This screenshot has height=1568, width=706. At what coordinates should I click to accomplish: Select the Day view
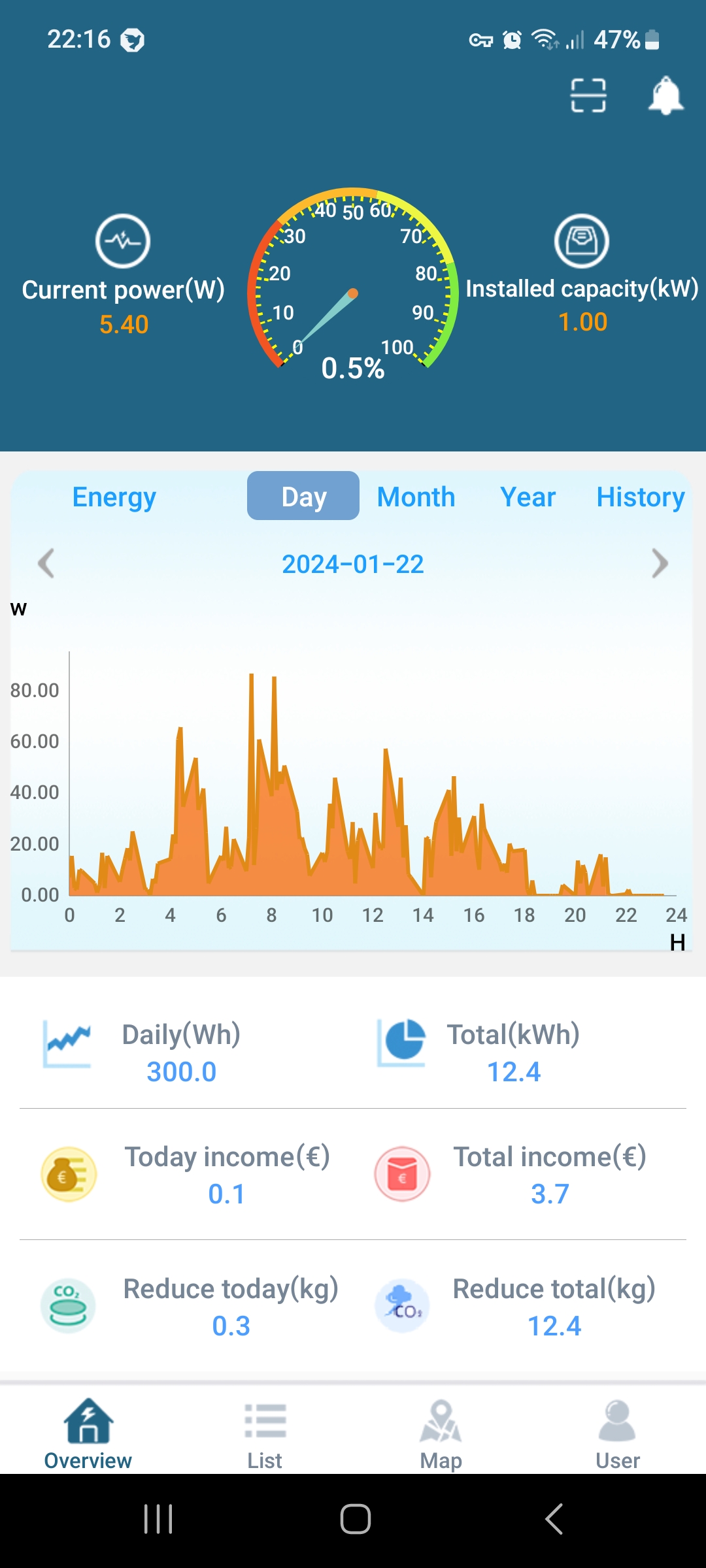(x=303, y=497)
